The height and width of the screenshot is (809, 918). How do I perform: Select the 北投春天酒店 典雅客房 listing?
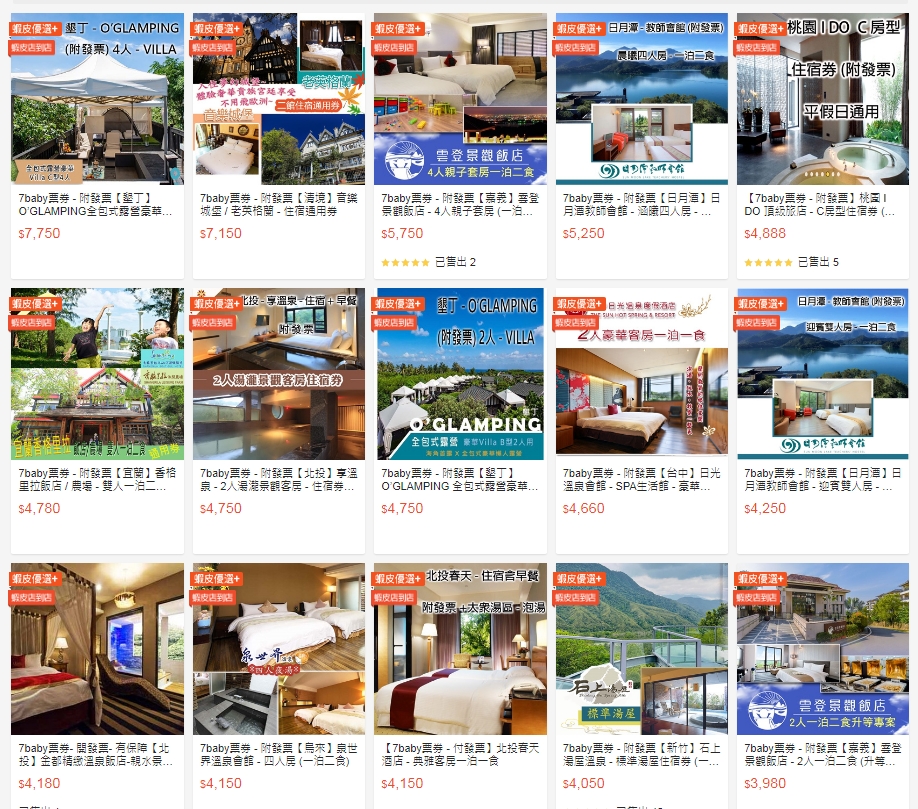[460, 650]
